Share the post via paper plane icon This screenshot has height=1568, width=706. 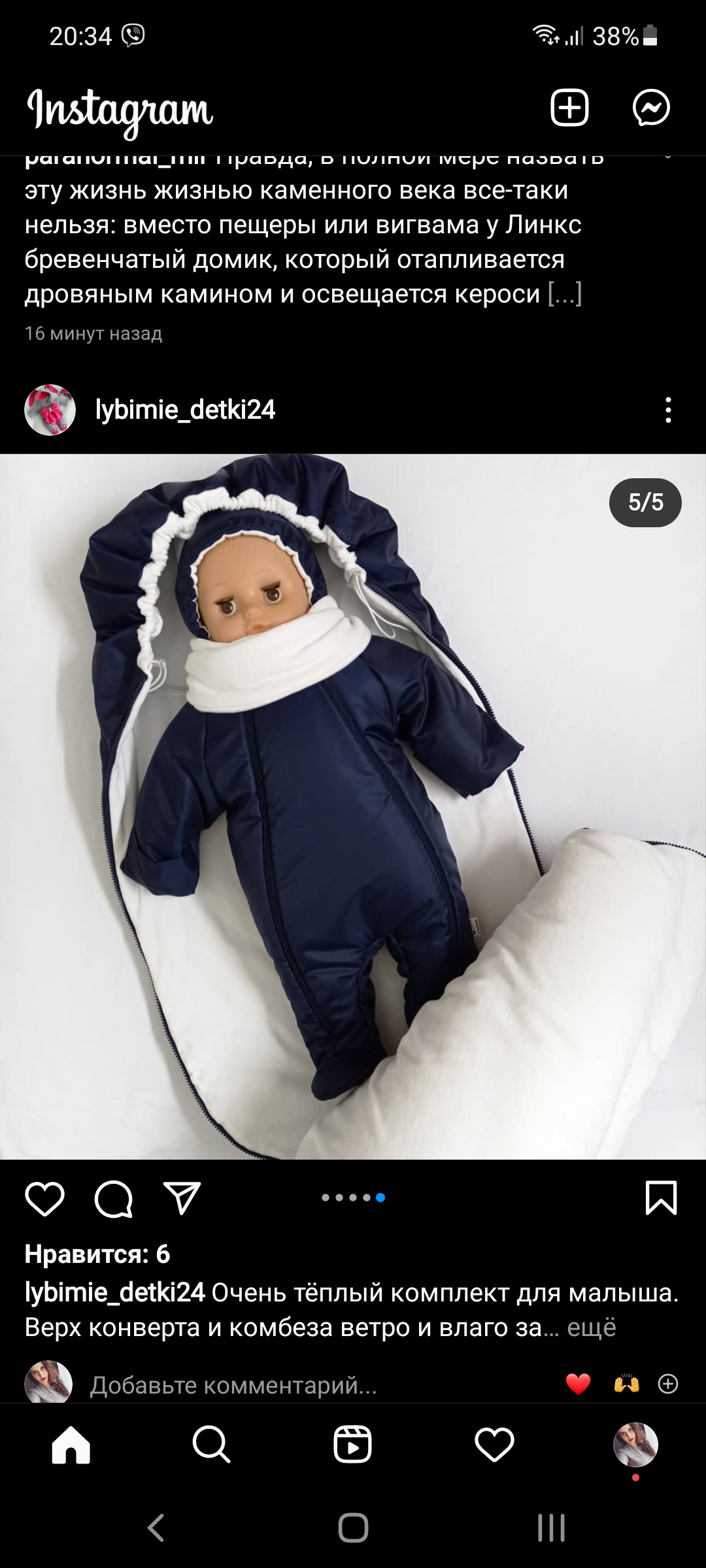coord(182,1198)
